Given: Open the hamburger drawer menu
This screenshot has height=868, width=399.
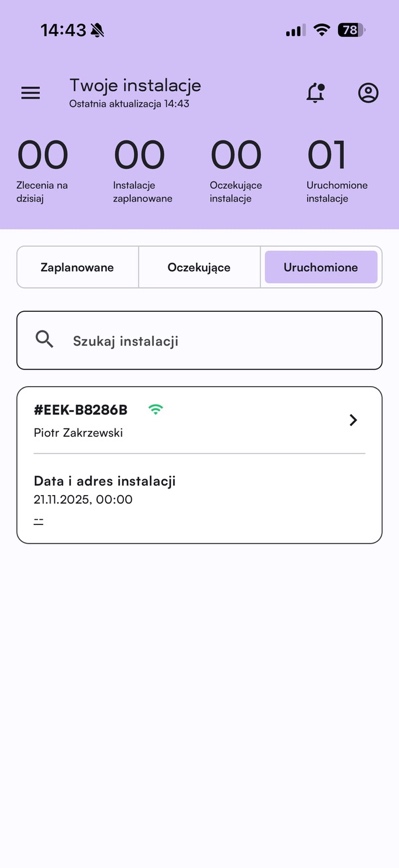Looking at the screenshot, I should (x=30, y=93).
